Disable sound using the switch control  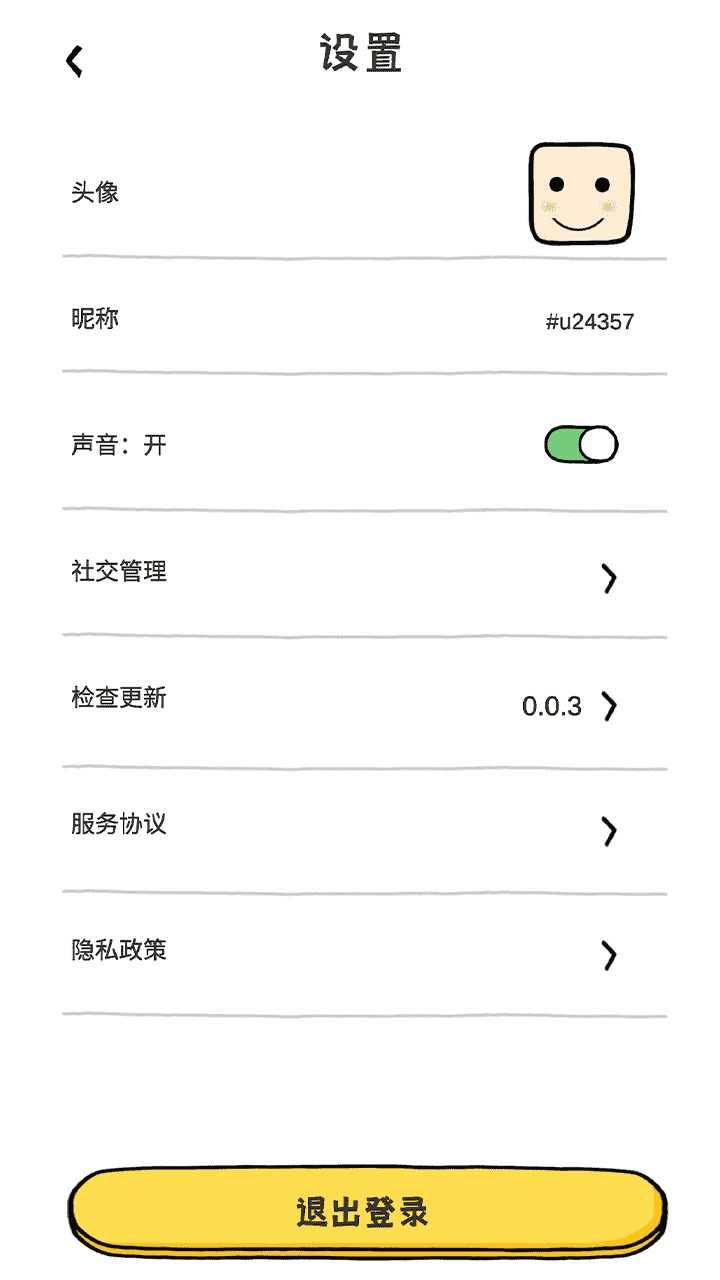(579, 443)
